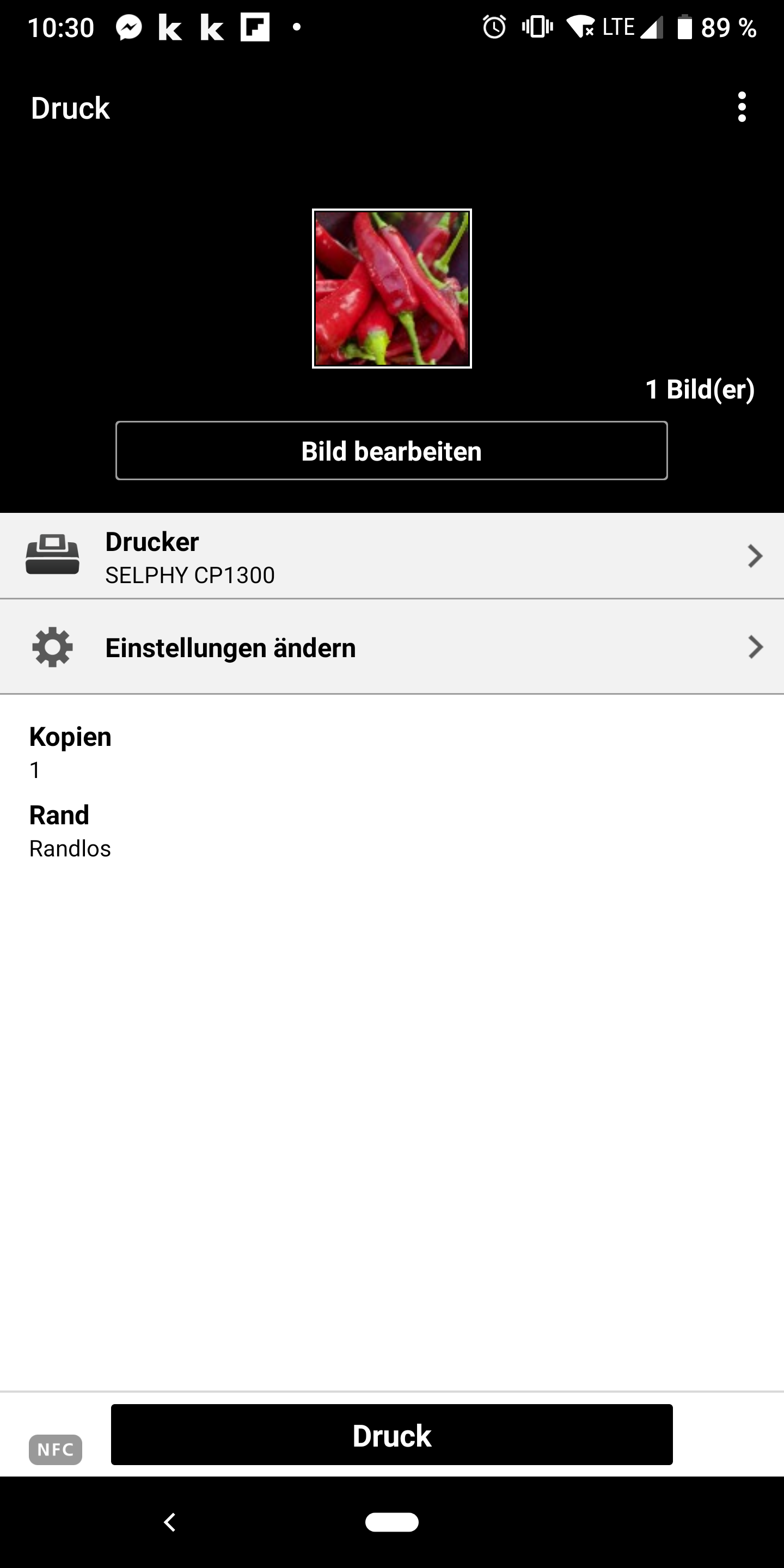
Task: Select the chili pepper image thumbnail
Action: coord(392,289)
